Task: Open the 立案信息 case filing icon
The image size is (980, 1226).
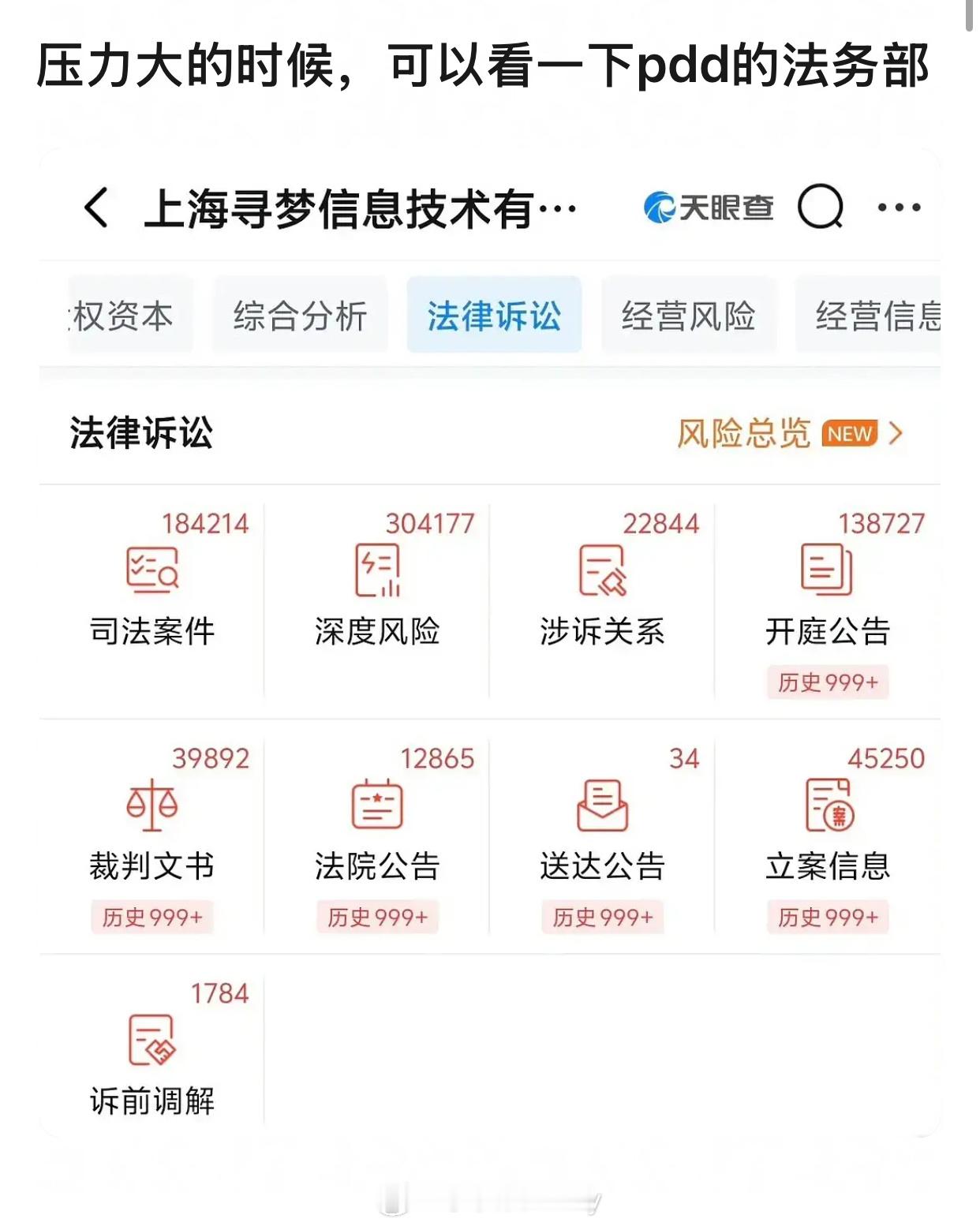Action: 829,809
